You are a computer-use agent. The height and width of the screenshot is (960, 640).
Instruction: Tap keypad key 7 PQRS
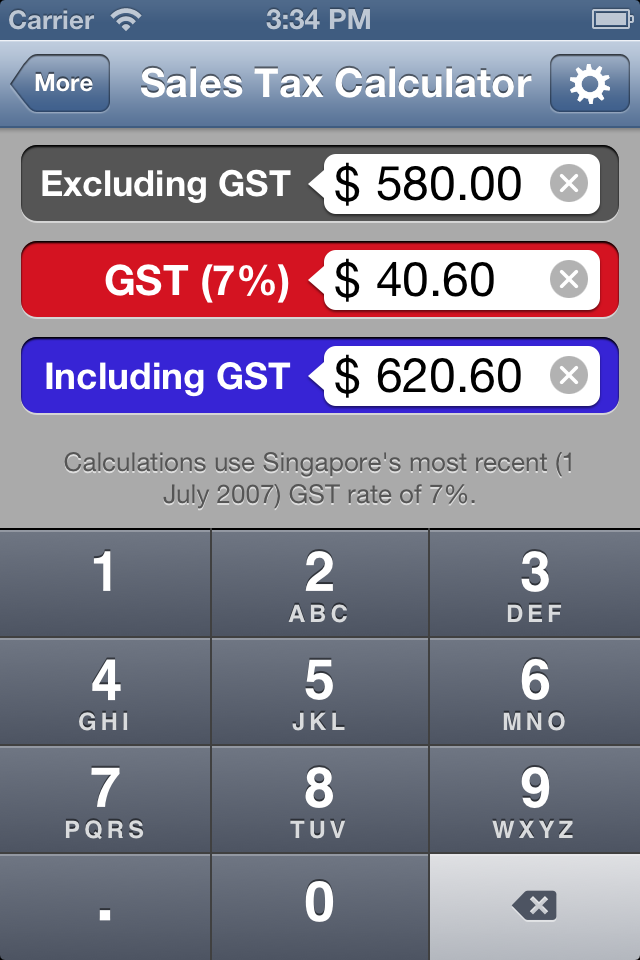point(105,799)
